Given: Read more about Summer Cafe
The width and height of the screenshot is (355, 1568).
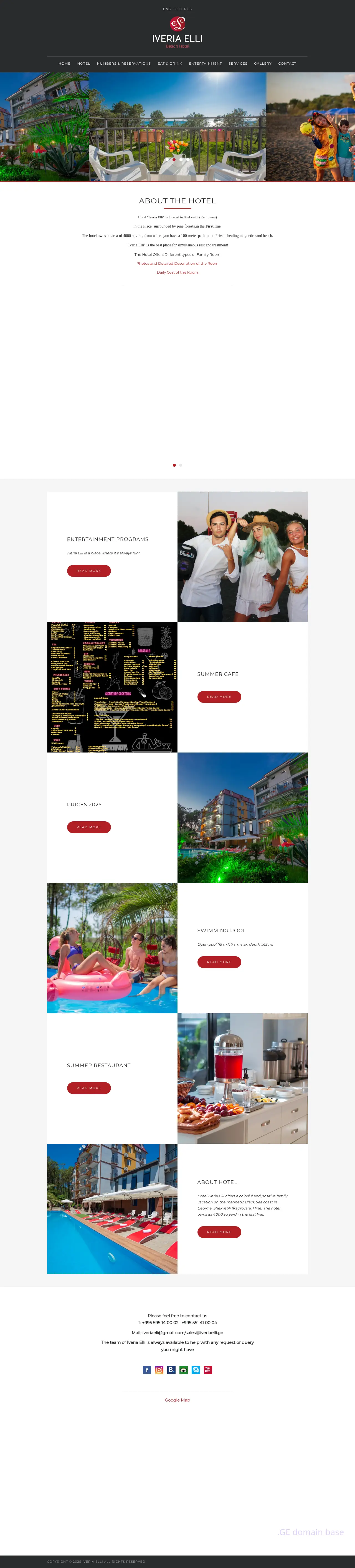Looking at the screenshot, I should tap(219, 696).
